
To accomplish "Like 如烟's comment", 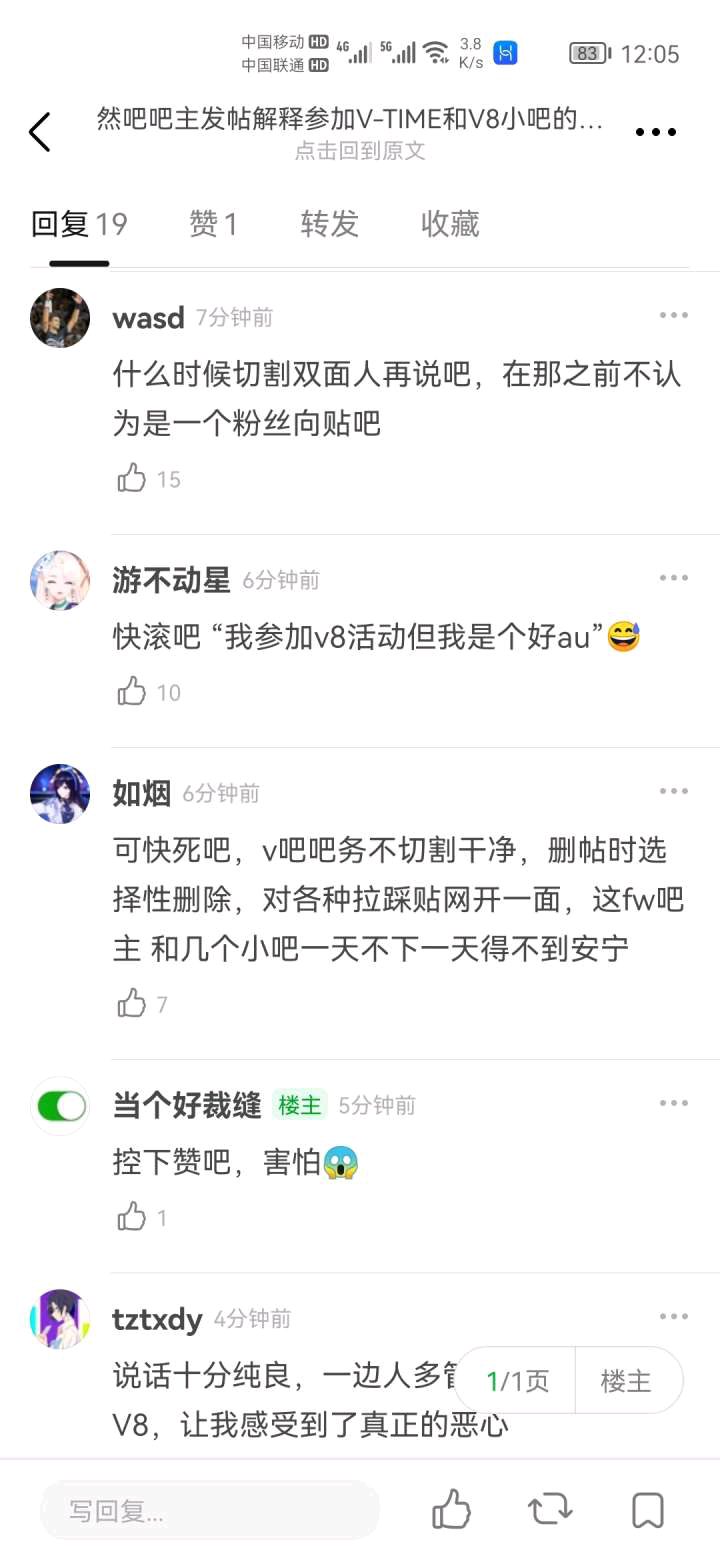I will [132, 1004].
